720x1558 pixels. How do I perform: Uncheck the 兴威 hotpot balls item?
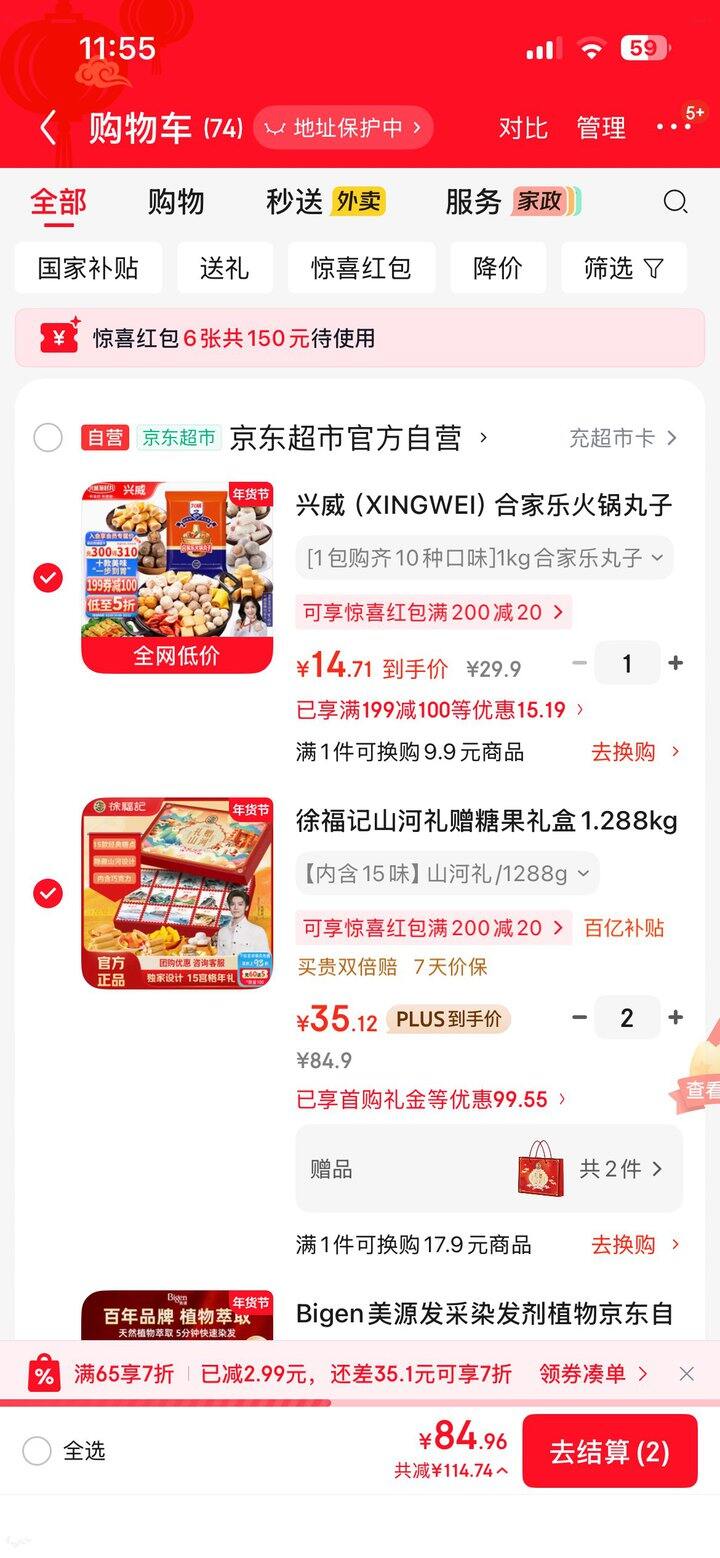point(48,578)
